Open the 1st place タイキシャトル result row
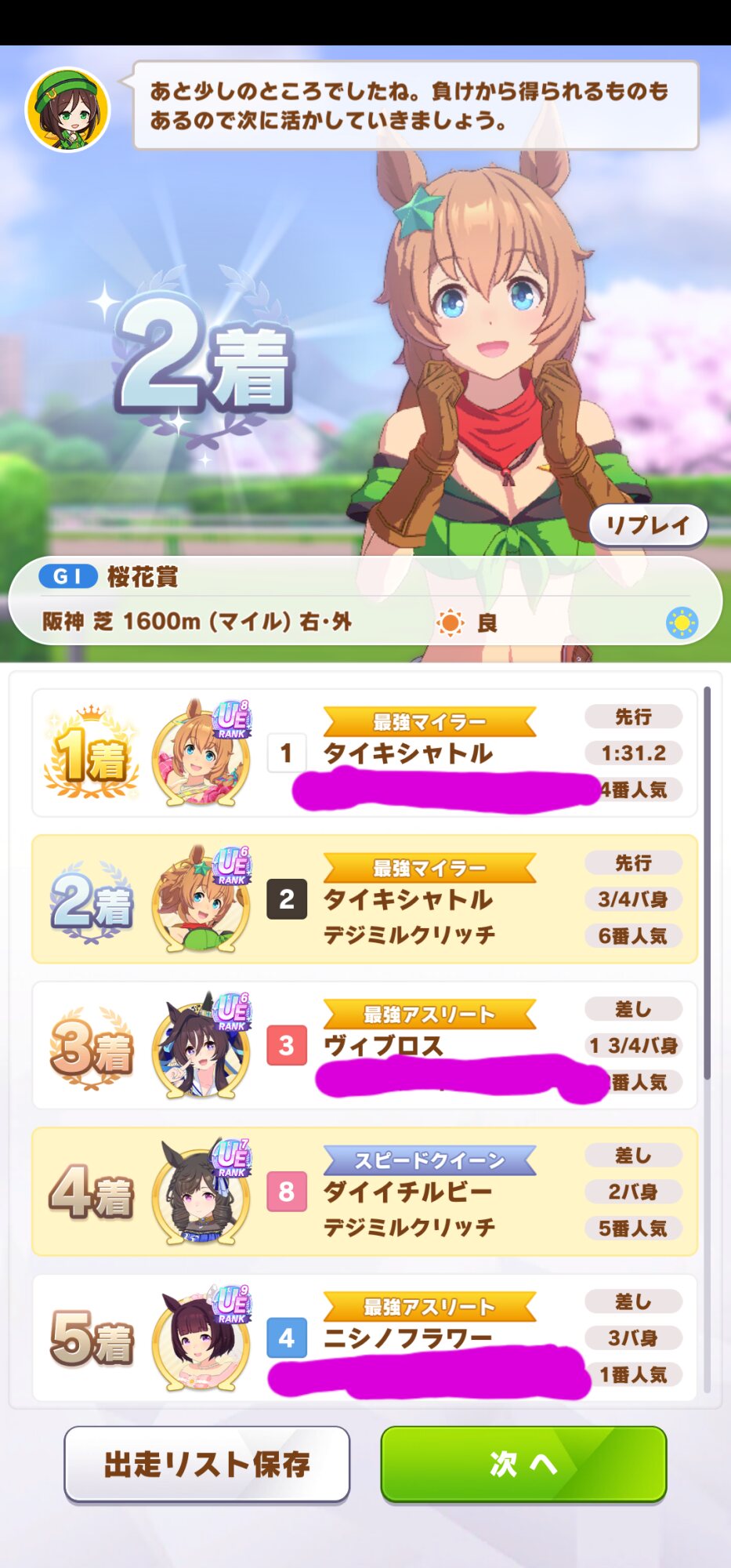 [x=364, y=753]
